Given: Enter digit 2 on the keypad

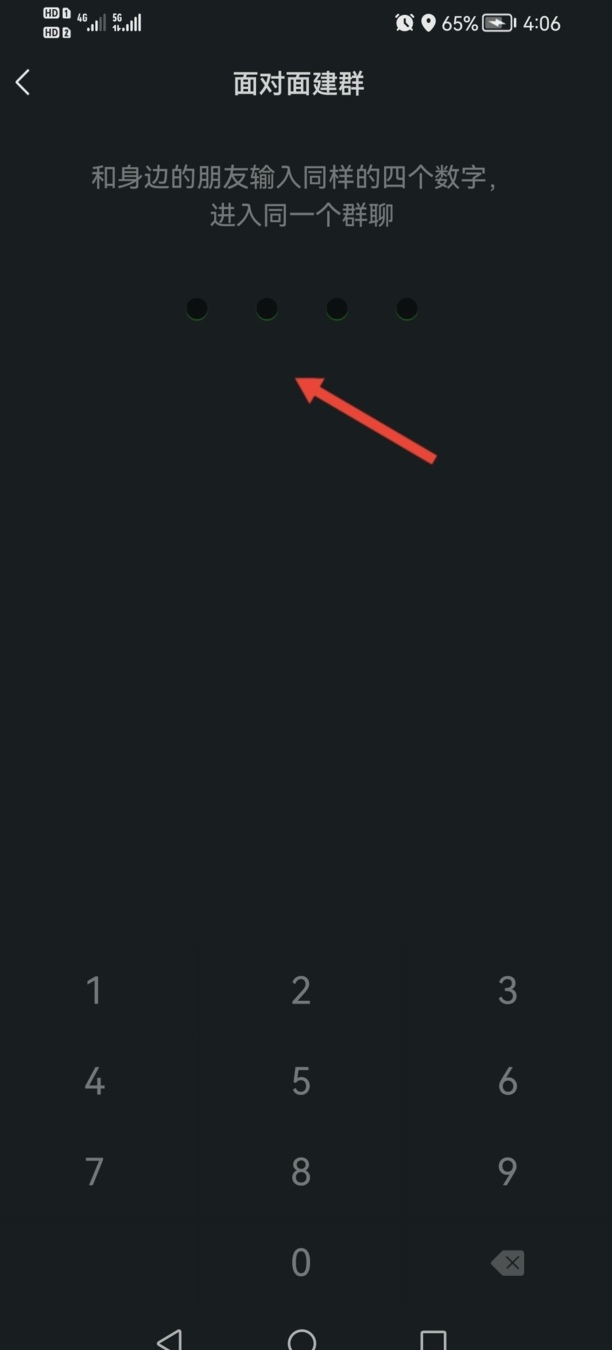Looking at the screenshot, I should pyautogui.click(x=301, y=991).
